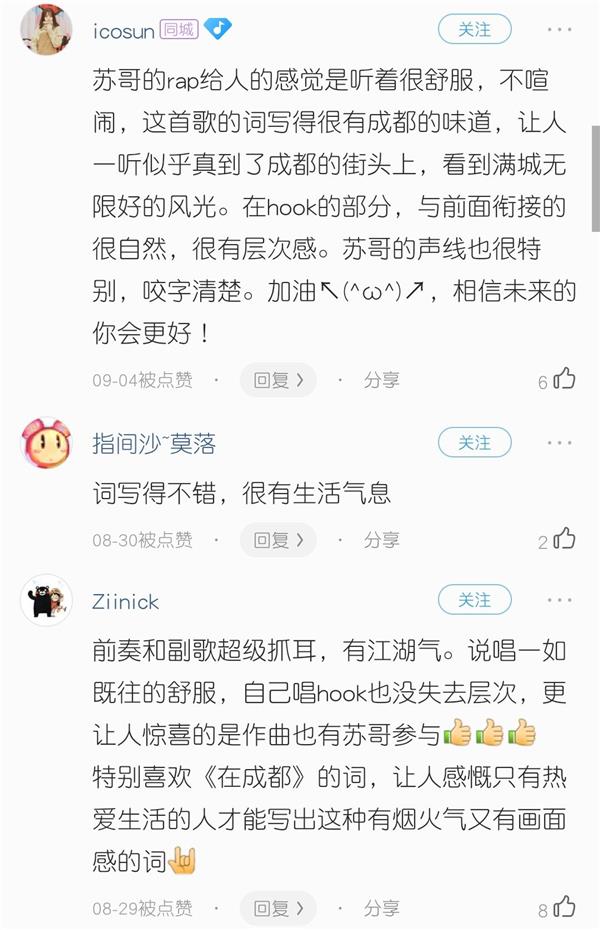
Task: Open overflow menu on icosun's comment
Action: 560,29
